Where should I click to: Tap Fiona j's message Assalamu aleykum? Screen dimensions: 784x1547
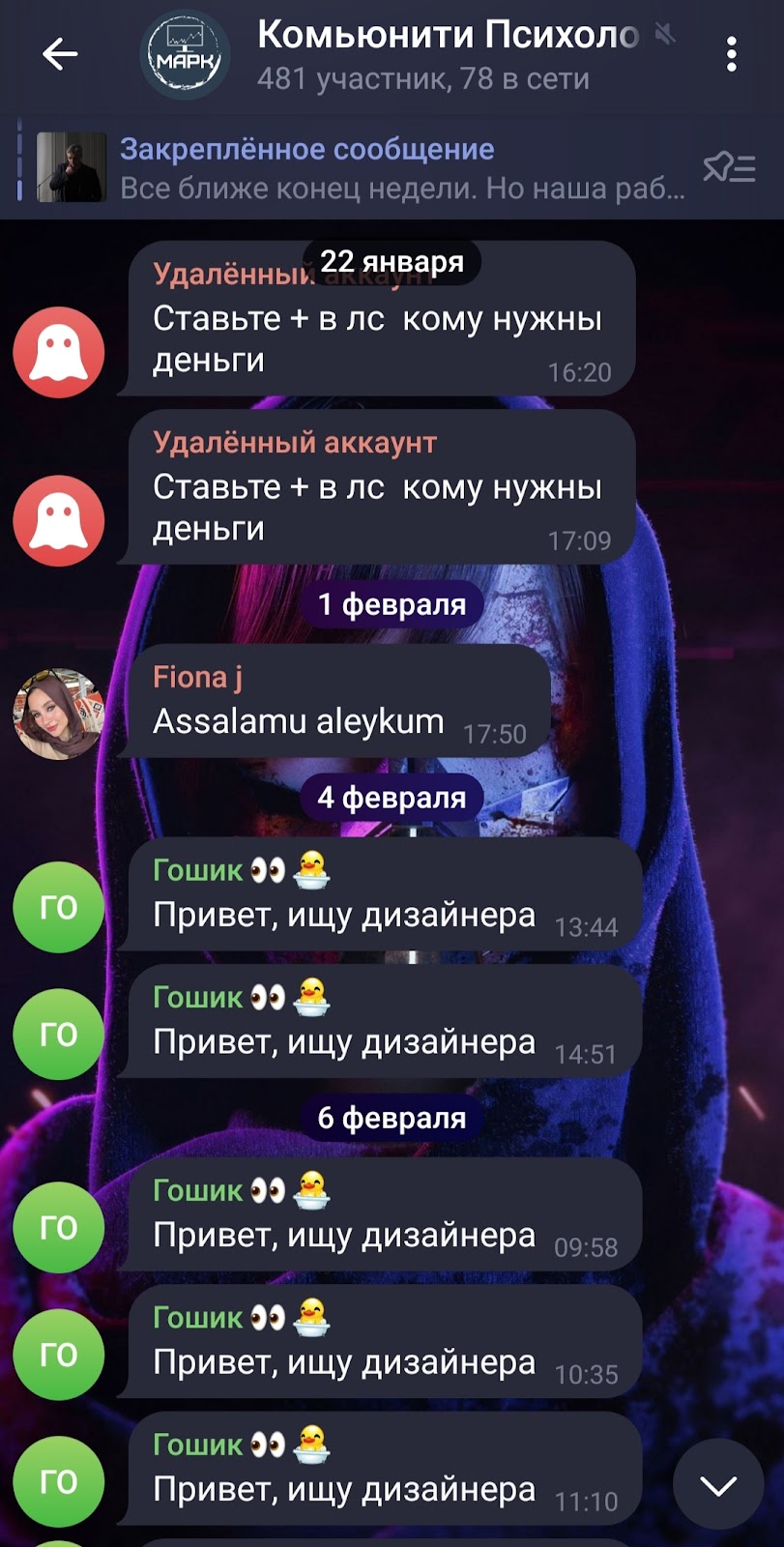(298, 721)
